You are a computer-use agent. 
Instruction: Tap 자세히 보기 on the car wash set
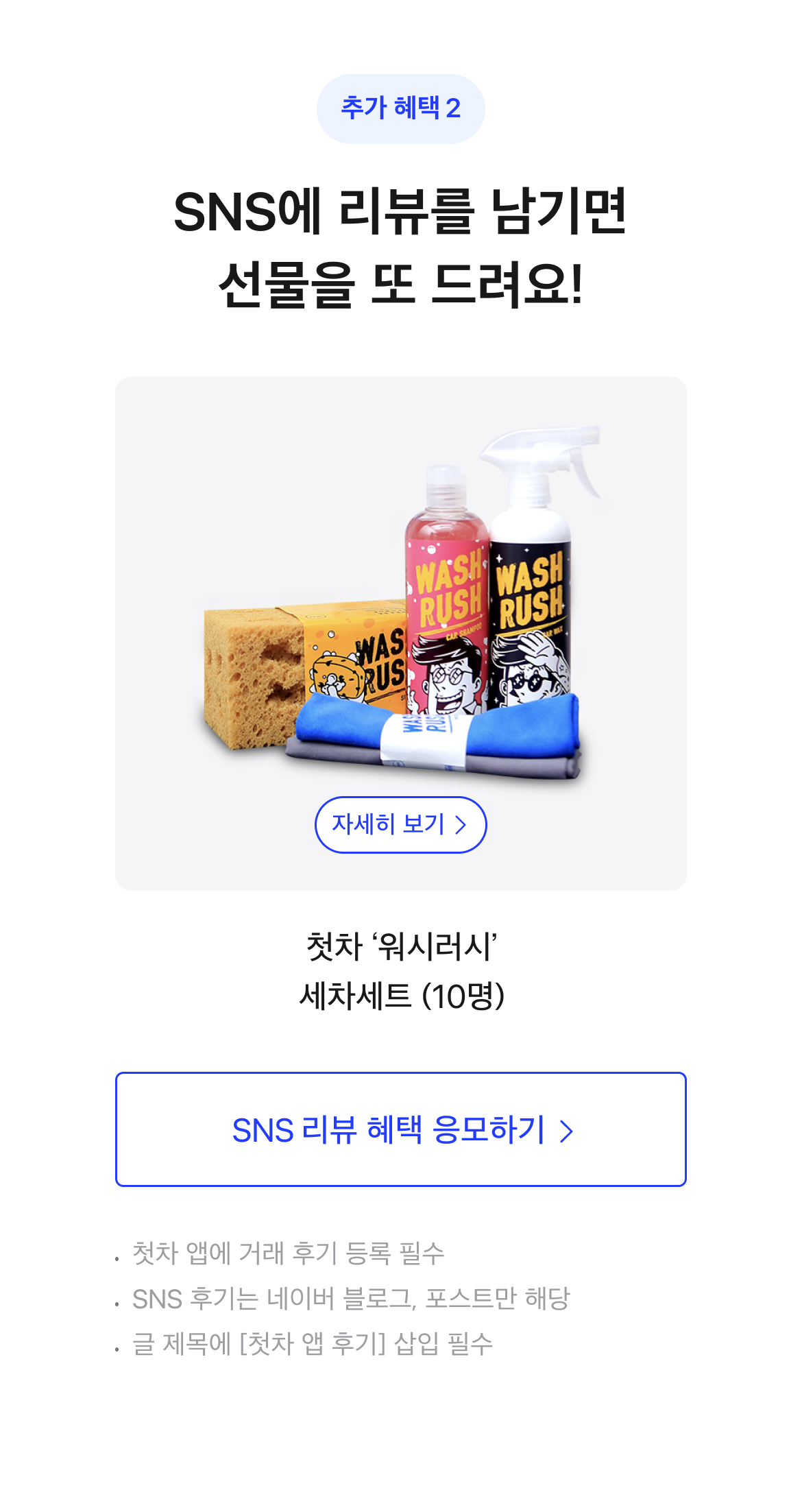pos(400,824)
